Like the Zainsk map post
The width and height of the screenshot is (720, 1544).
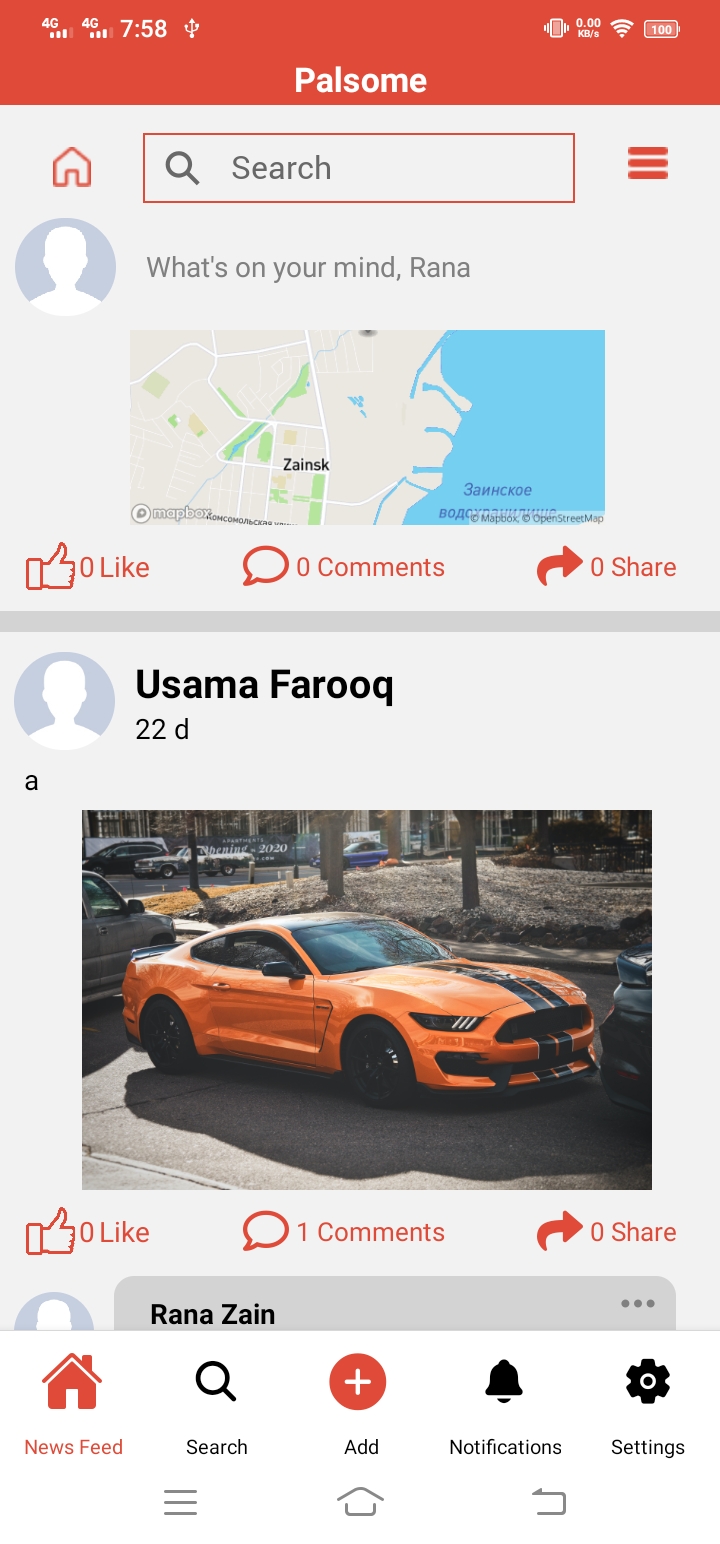(x=88, y=567)
